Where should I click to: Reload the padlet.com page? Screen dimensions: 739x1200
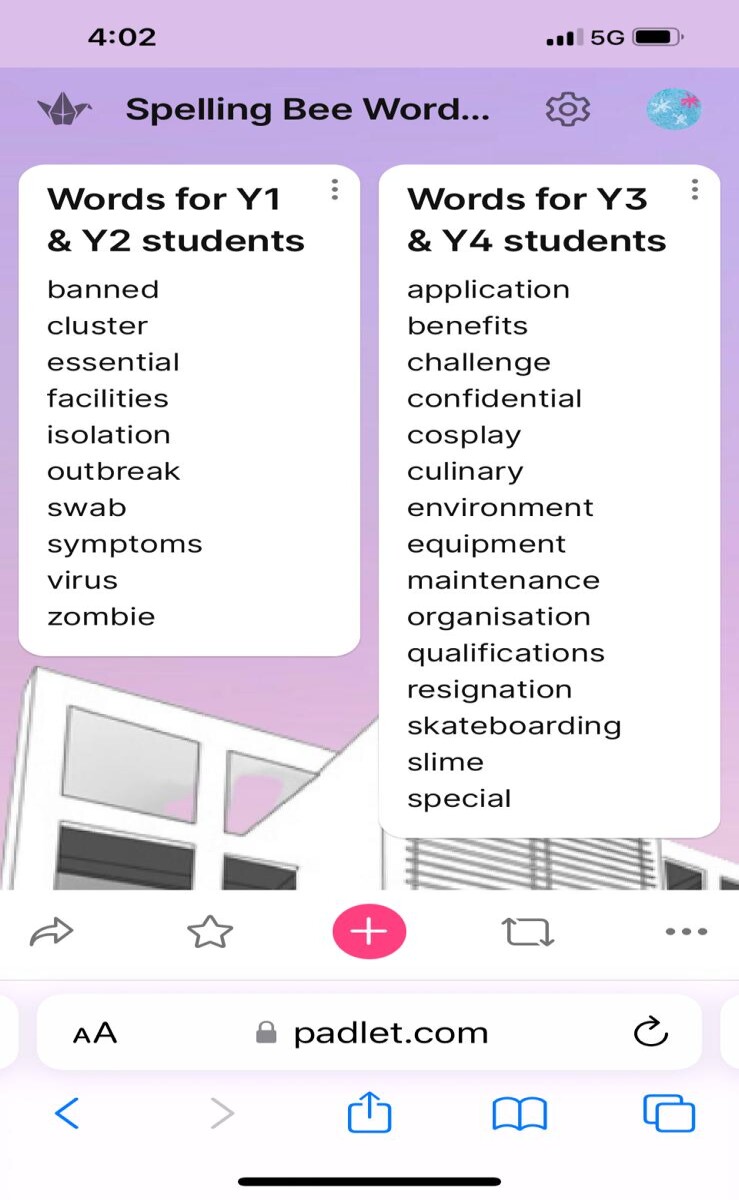(x=650, y=1032)
